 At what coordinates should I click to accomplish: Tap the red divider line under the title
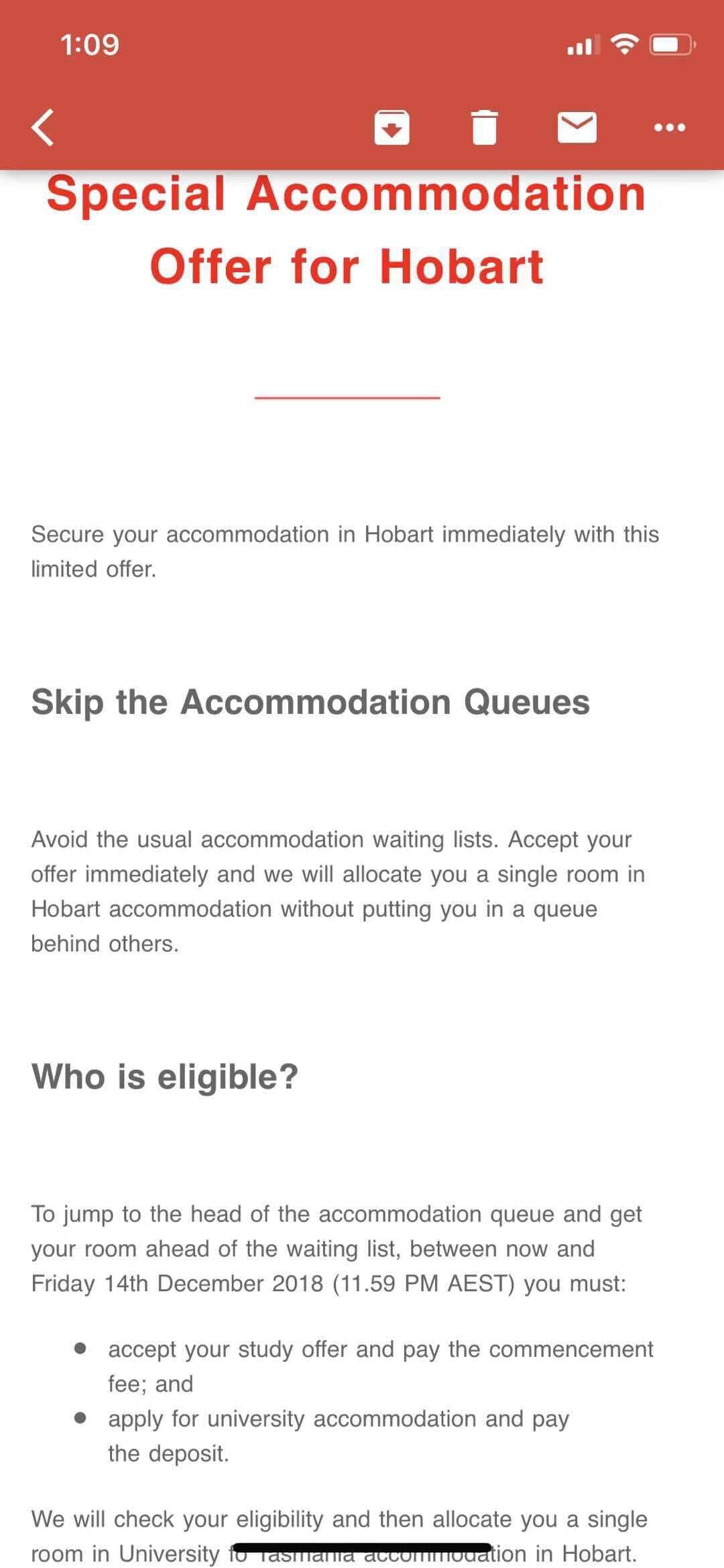point(347,398)
